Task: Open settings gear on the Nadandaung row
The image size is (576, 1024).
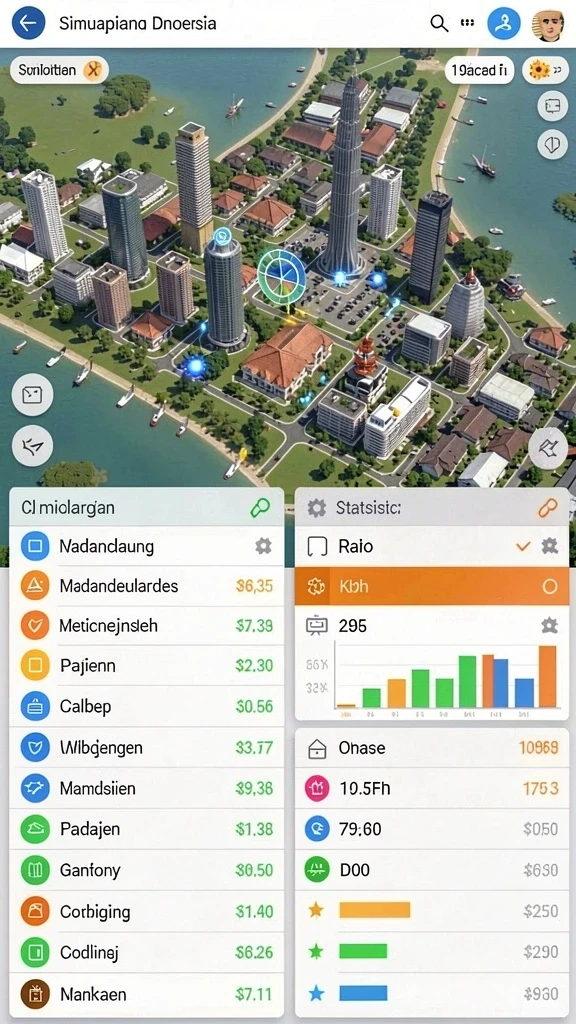Action: [263, 546]
